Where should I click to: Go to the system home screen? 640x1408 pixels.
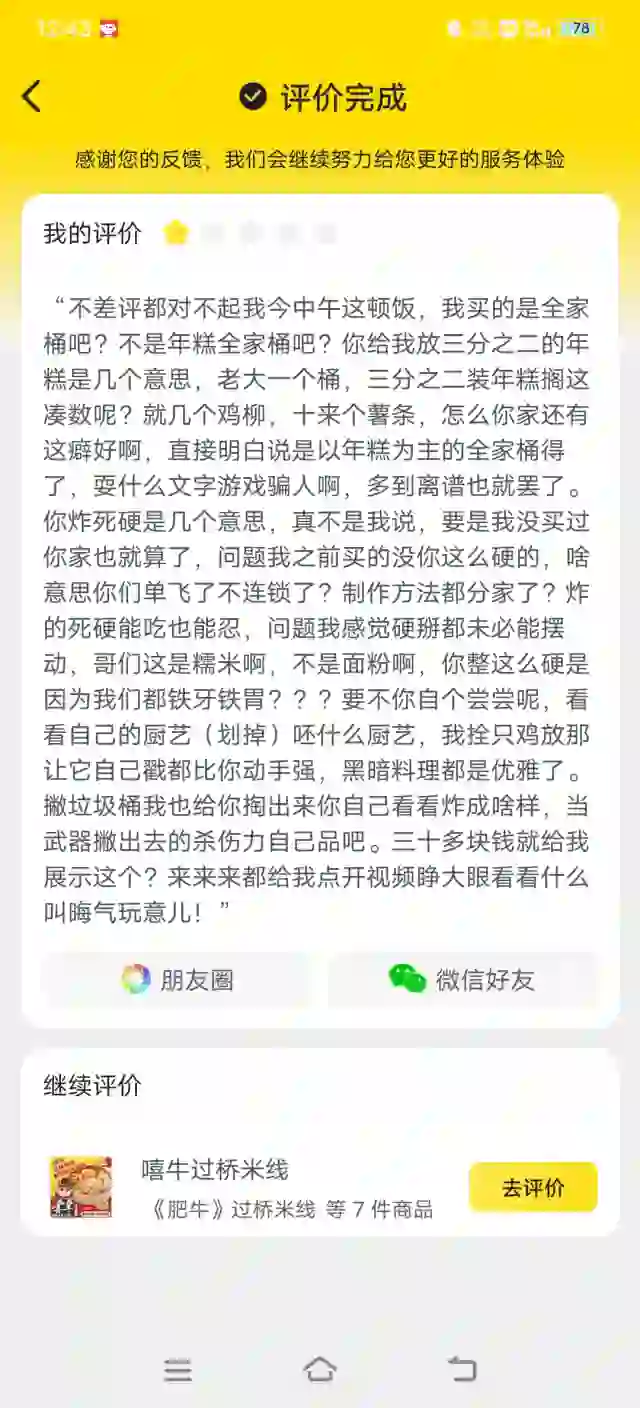point(320,1370)
